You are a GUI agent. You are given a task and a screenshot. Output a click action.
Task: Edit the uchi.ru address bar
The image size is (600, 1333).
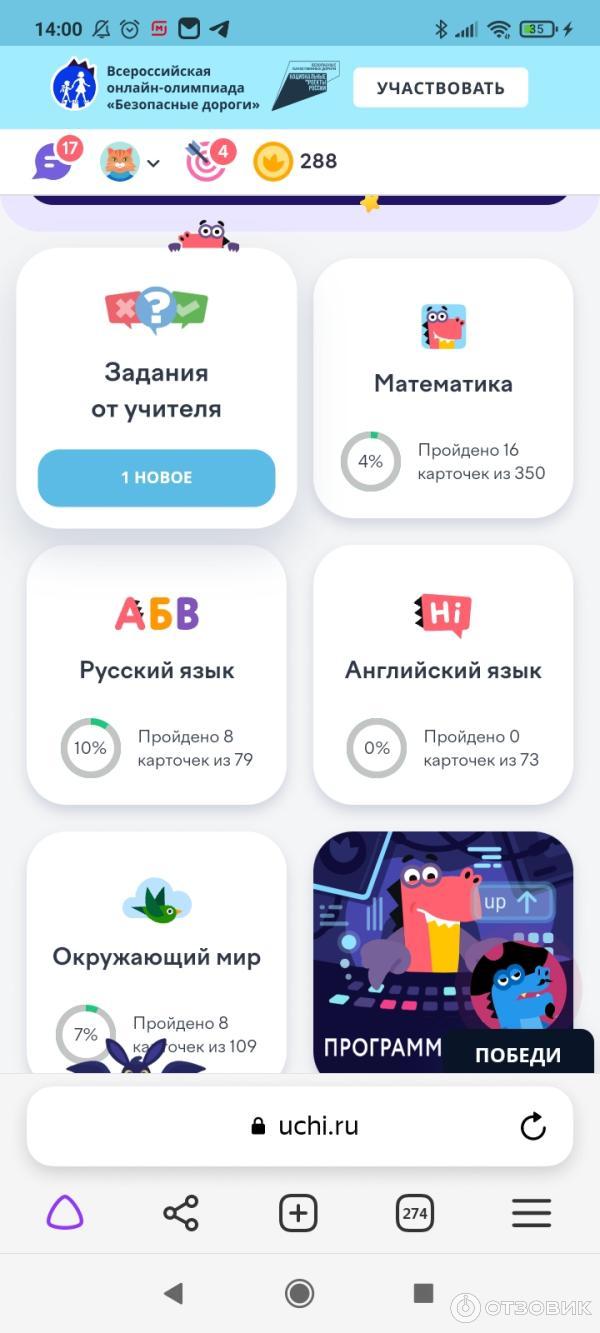point(300,1126)
